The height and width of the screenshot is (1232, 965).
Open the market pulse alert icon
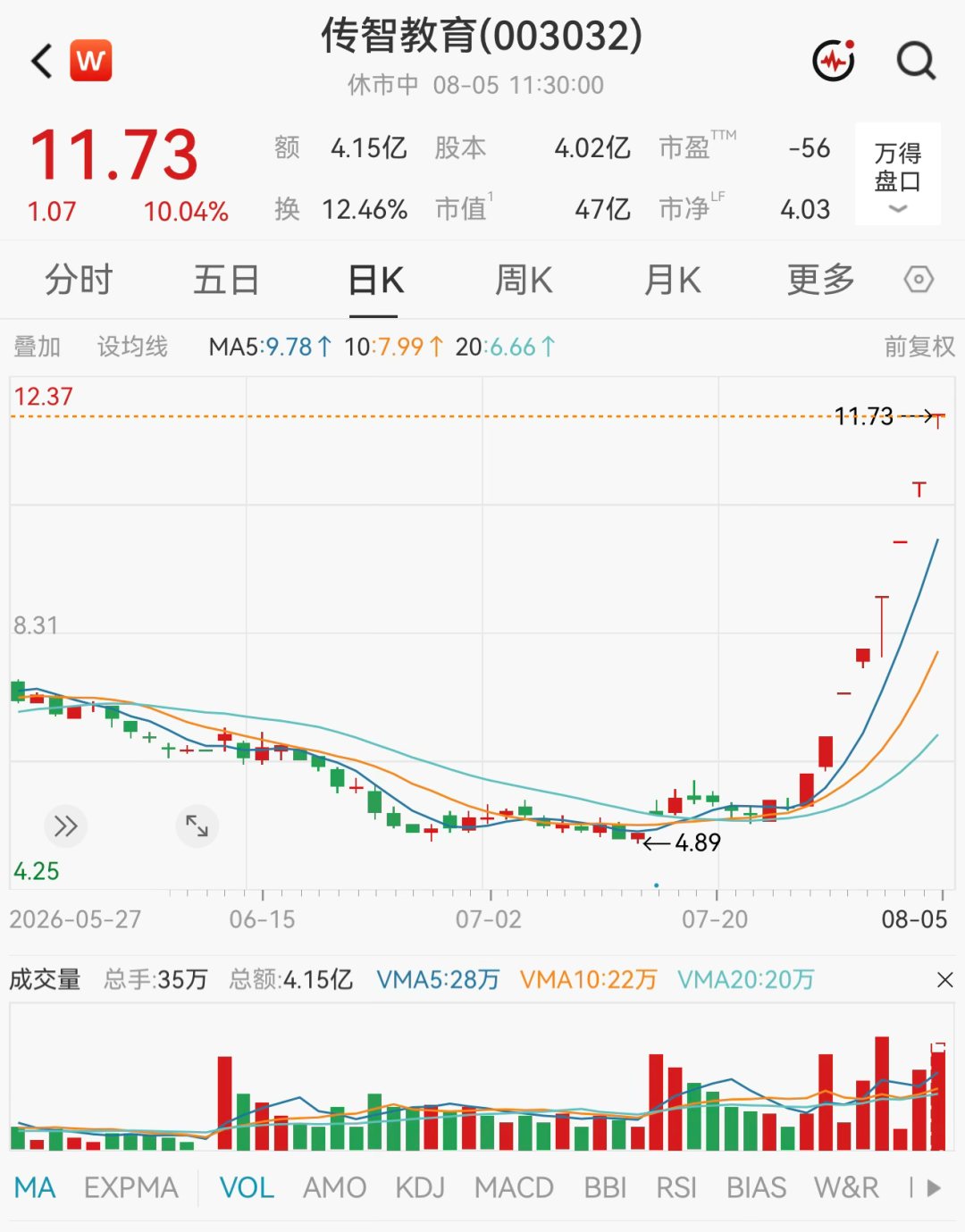[834, 60]
